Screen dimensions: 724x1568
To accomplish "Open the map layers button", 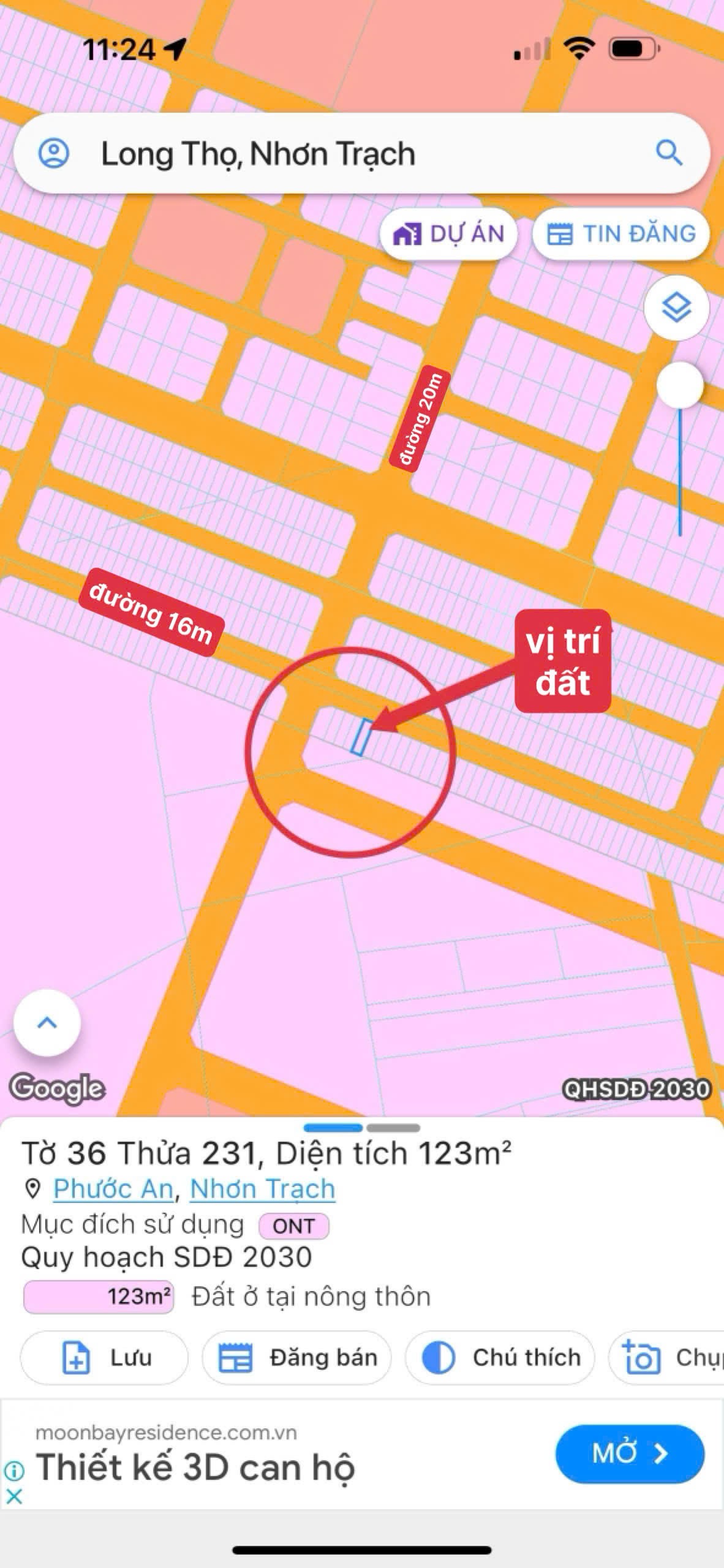I will [x=676, y=307].
